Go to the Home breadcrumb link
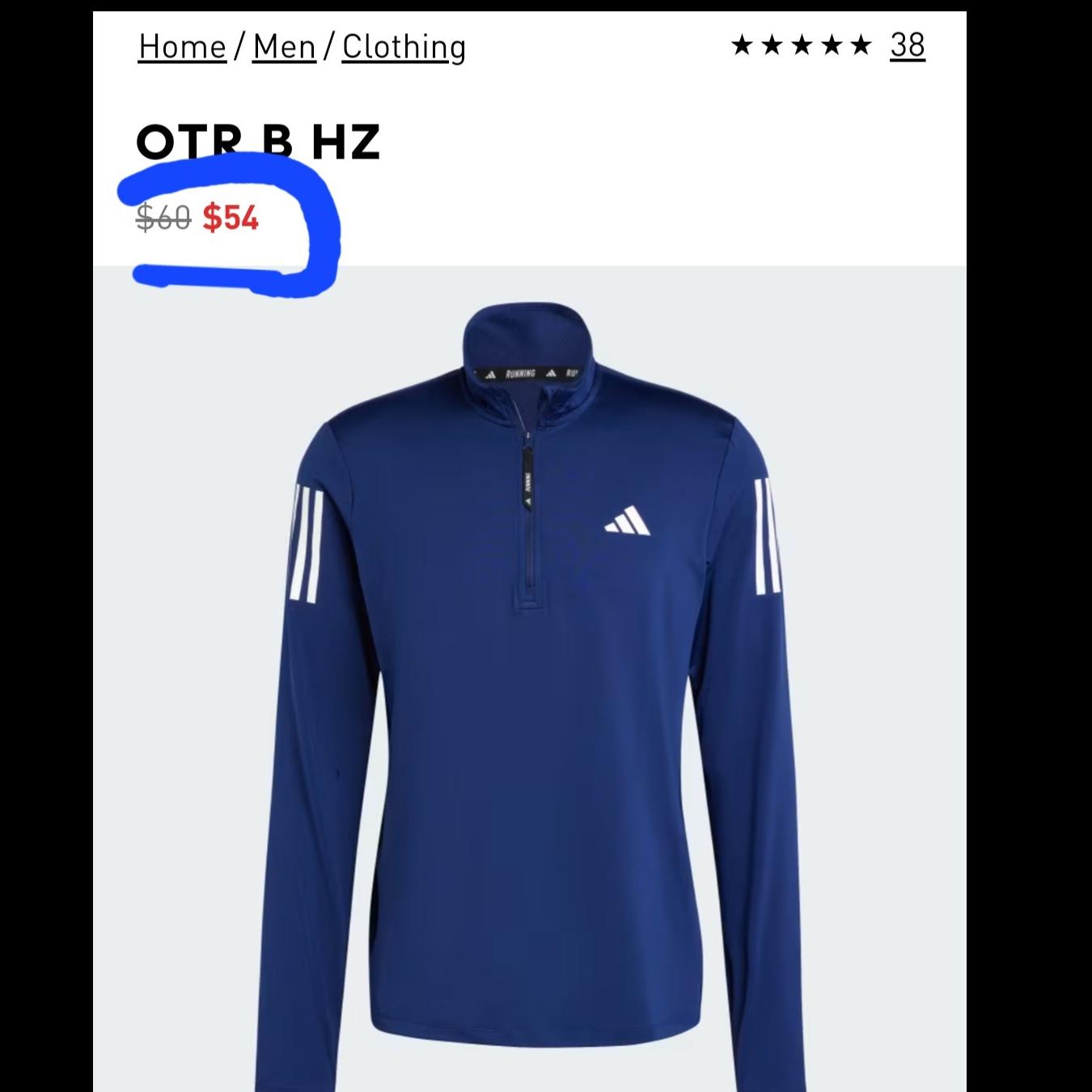The height and width of the screenshot is (1092, 1092). (x=182, y=47)
